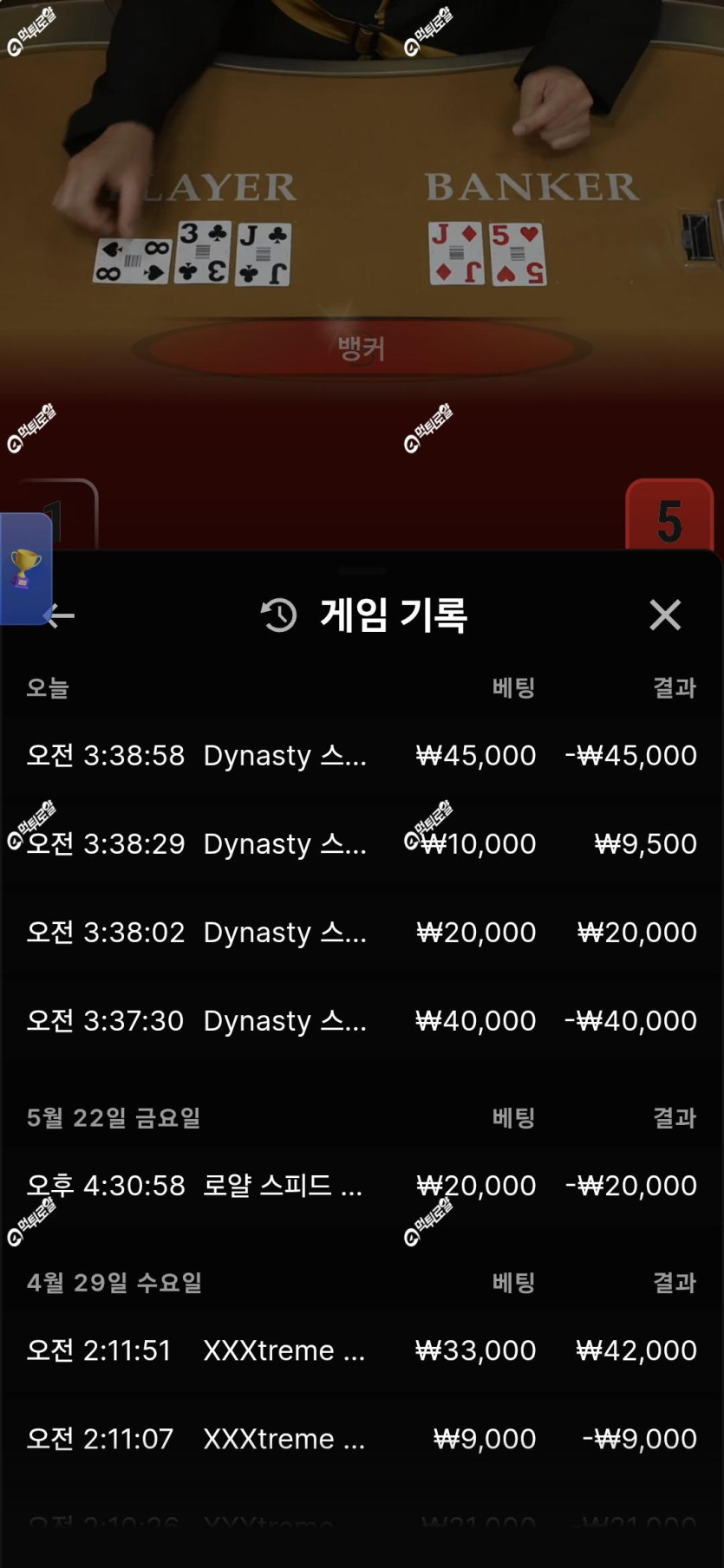Open the 2:11:51 XXXtreme game record
The height and width of the screenshot is (1568, 724).
pyautogui.click(x=362, y=1350)
